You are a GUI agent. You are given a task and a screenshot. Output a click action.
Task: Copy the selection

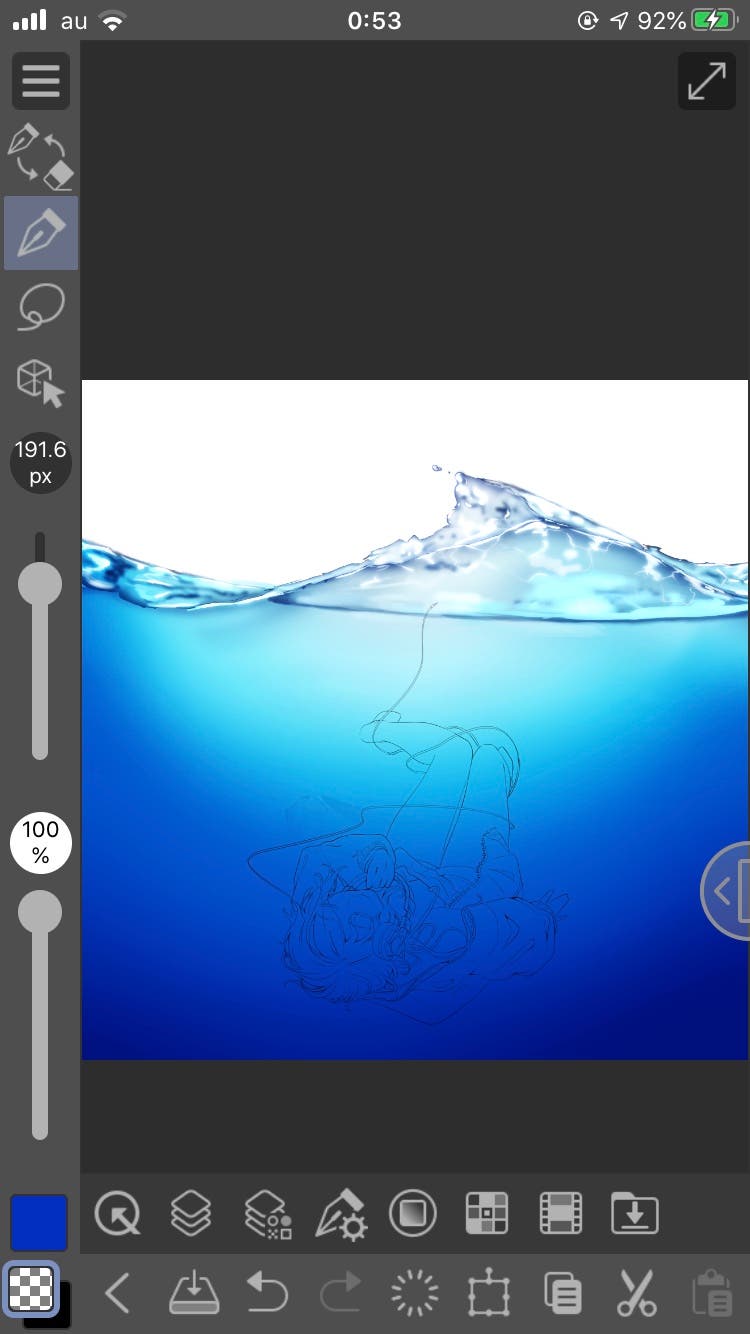[563, 1294]
